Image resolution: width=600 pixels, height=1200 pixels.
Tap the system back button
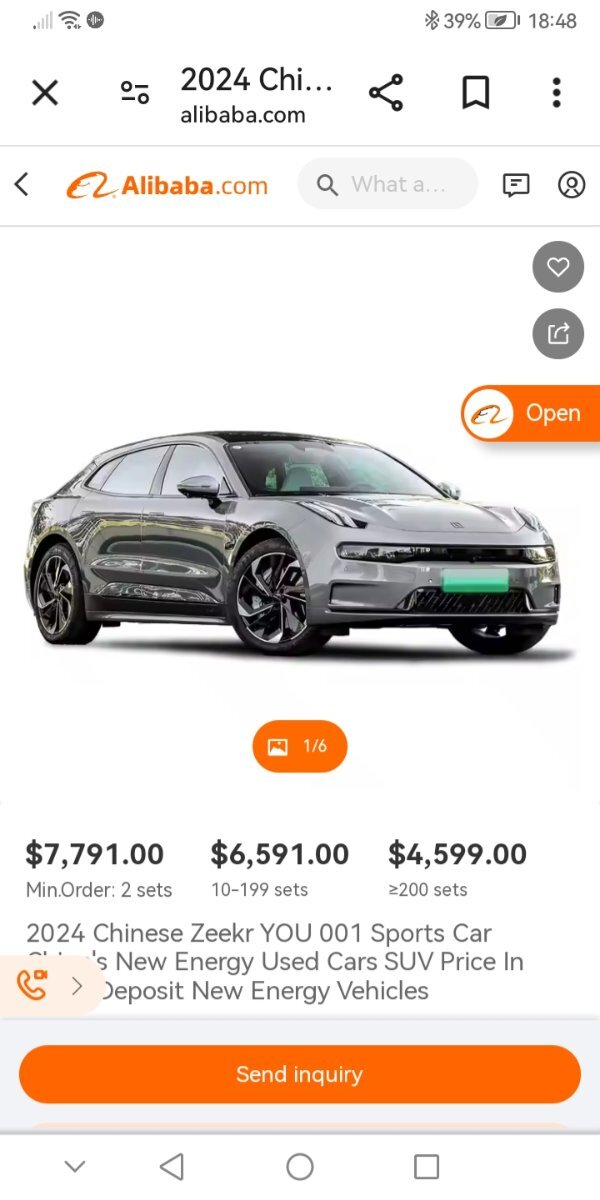pos(172,1166)
